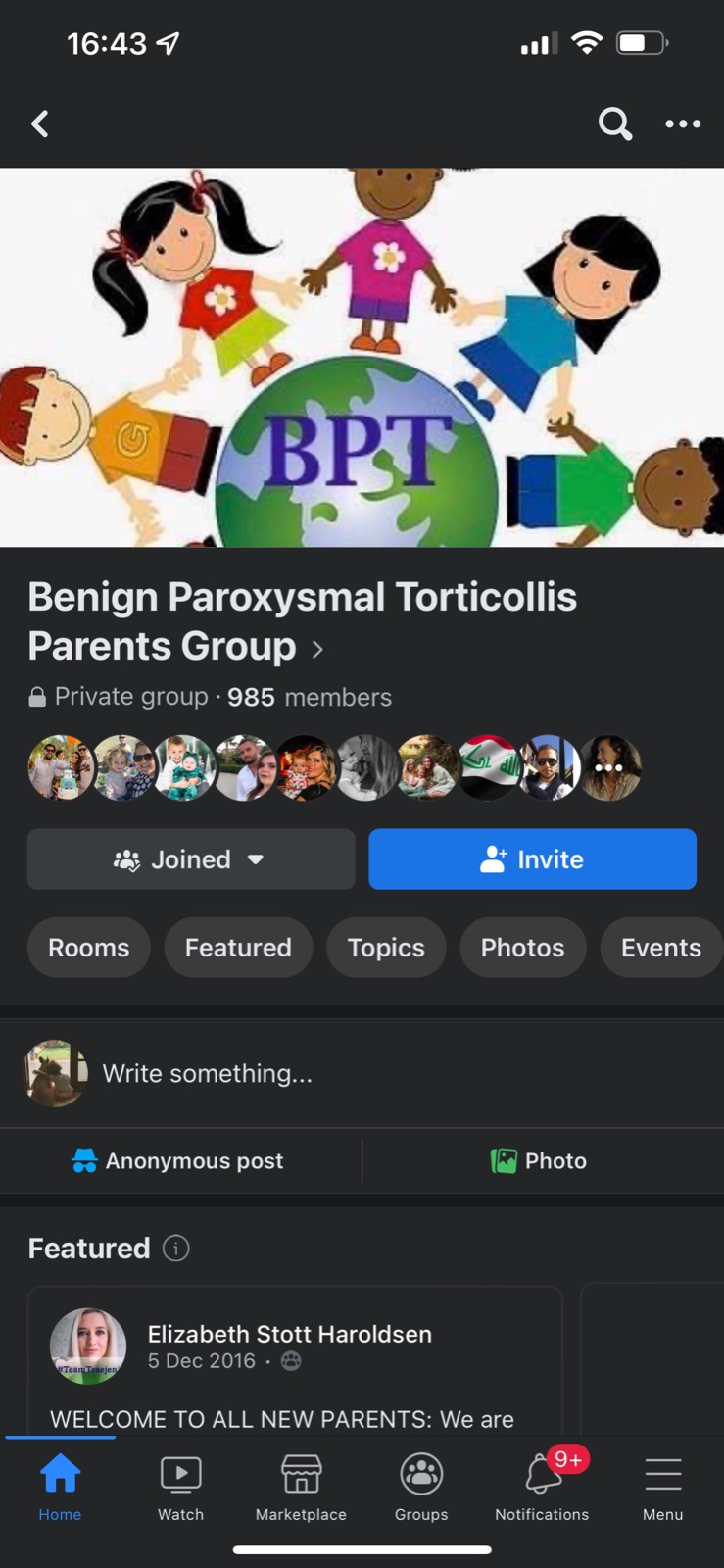Open the Joined membership dropdown

click(191, 859)
